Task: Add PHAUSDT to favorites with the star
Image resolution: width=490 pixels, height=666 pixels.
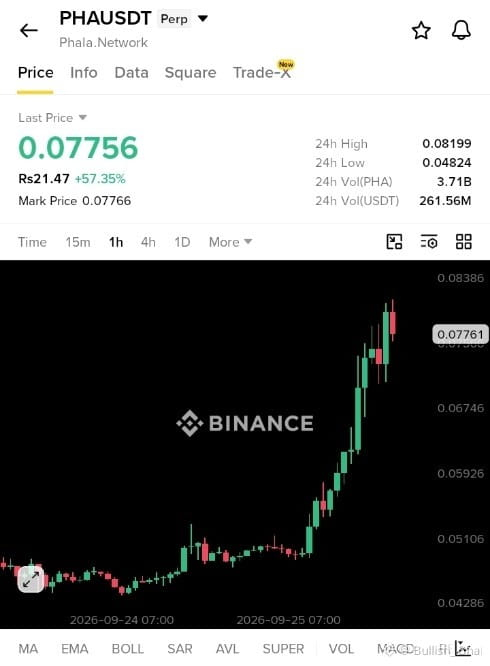Action: (421, 30)
